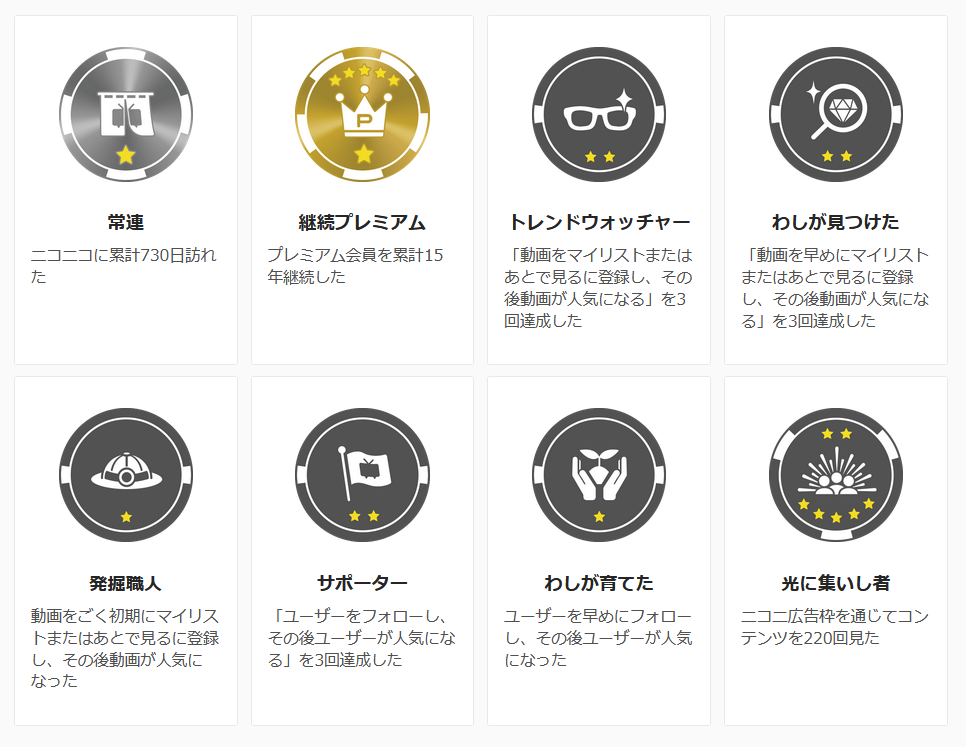View the 継続プレミアム badge card
Image resolution: width=966 pixels, height=747 pixels.
pos(362,190)
